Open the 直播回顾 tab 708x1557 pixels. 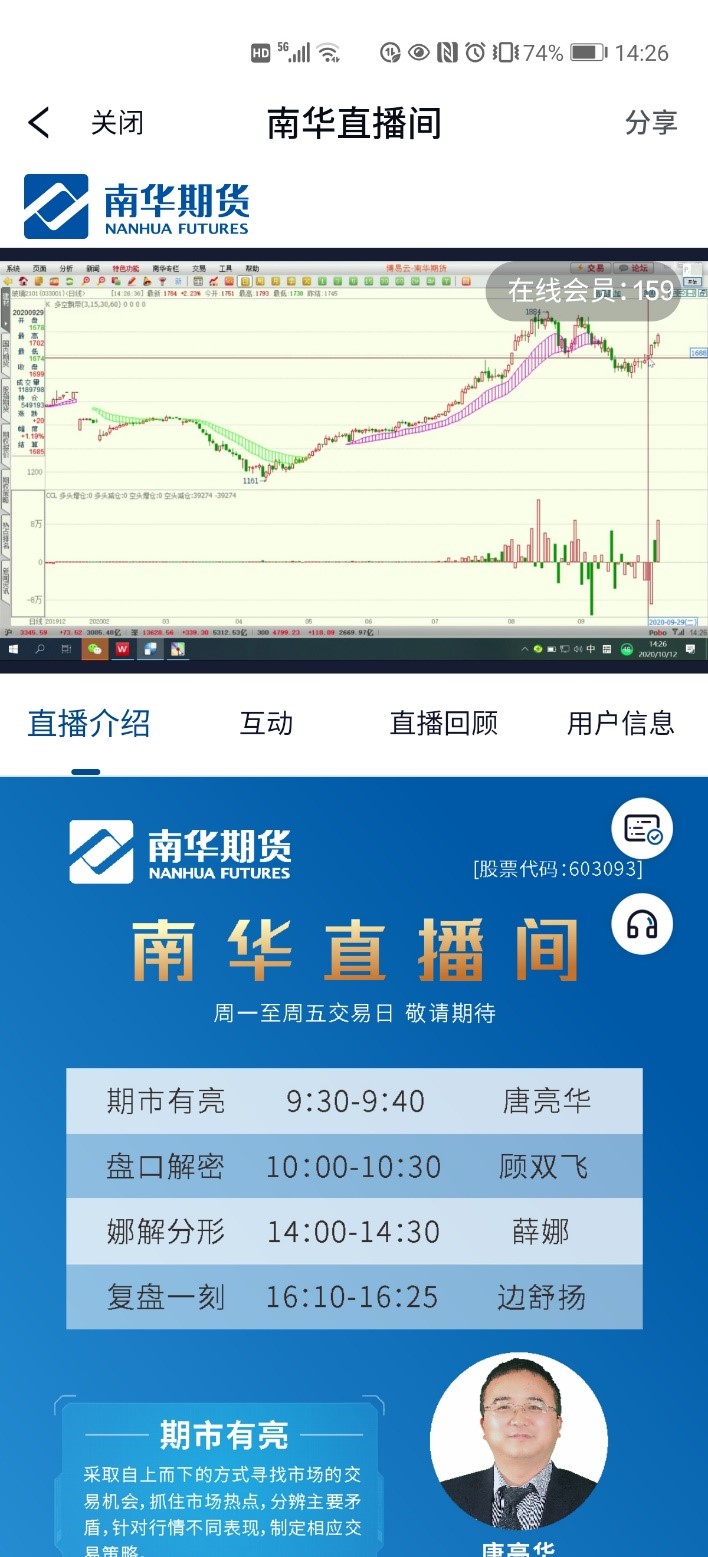pyautogui.click(x=443, y=723)
